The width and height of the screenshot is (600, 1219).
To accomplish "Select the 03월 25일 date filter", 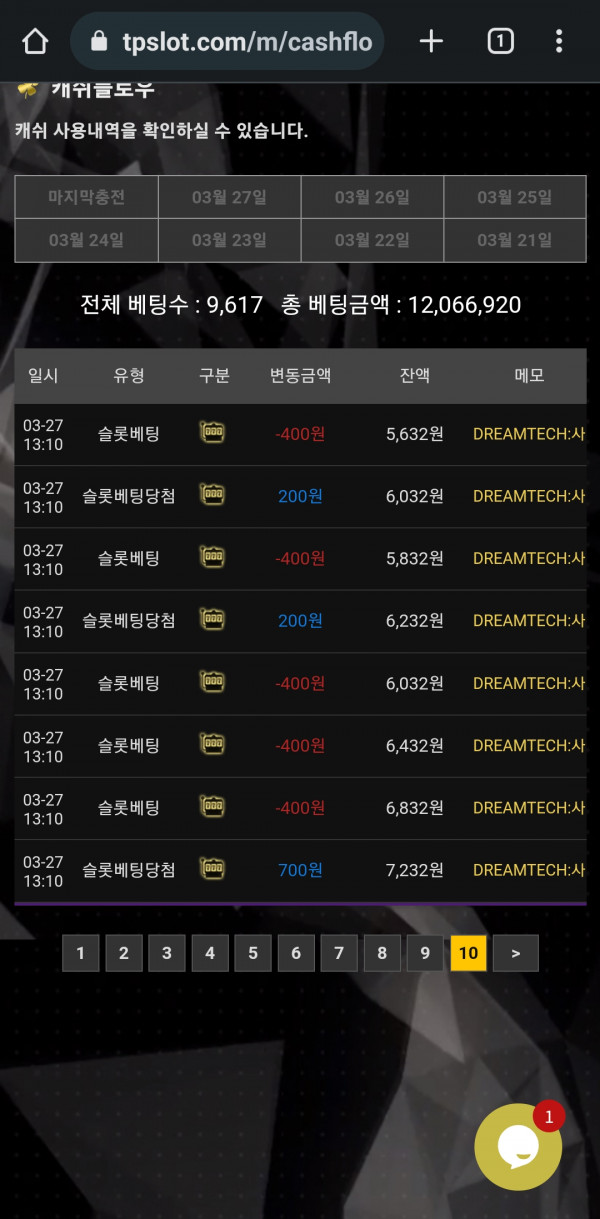I will coord(514,197).
